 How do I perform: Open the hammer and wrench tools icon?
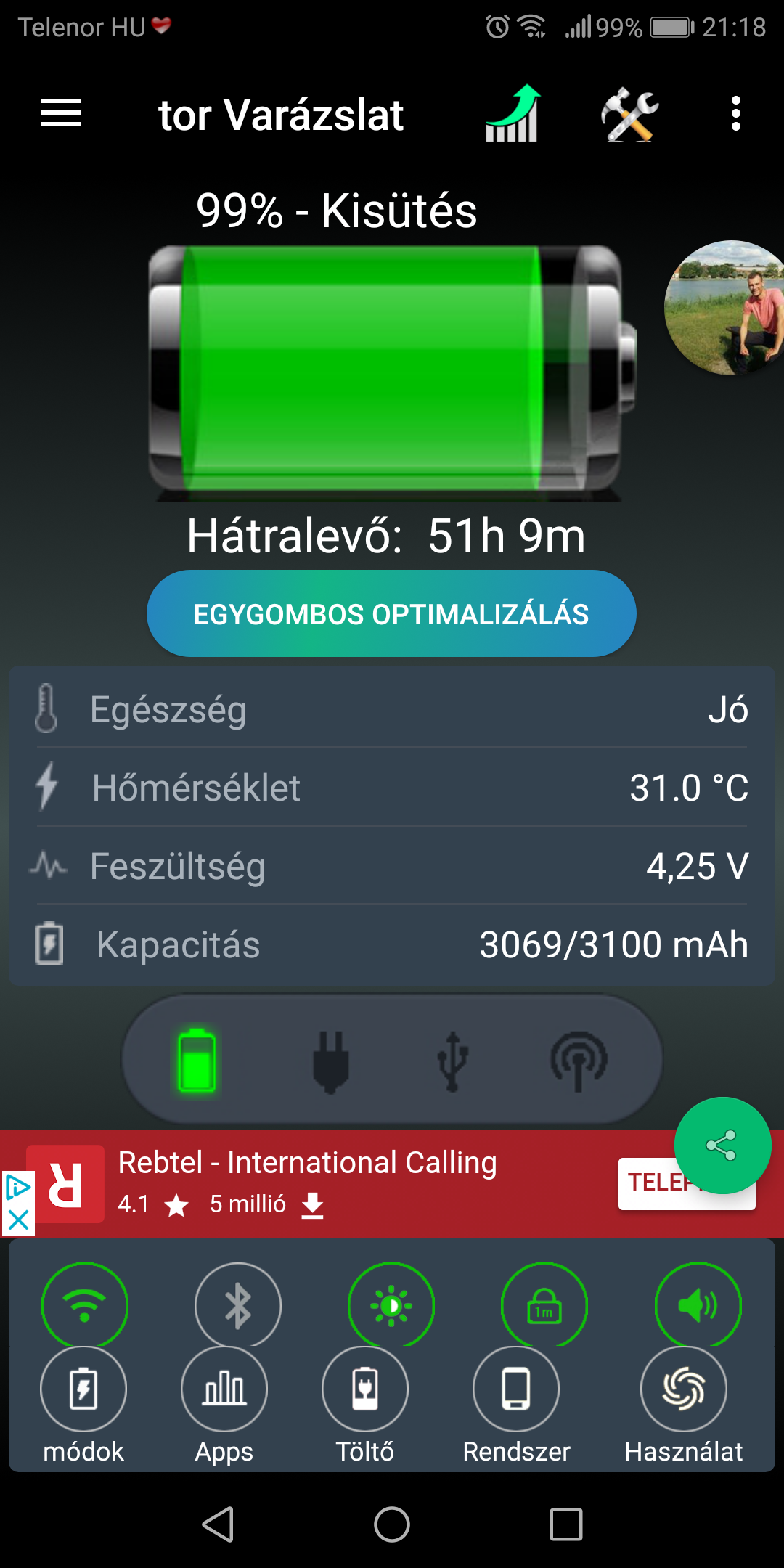click(x=629, y=114)
